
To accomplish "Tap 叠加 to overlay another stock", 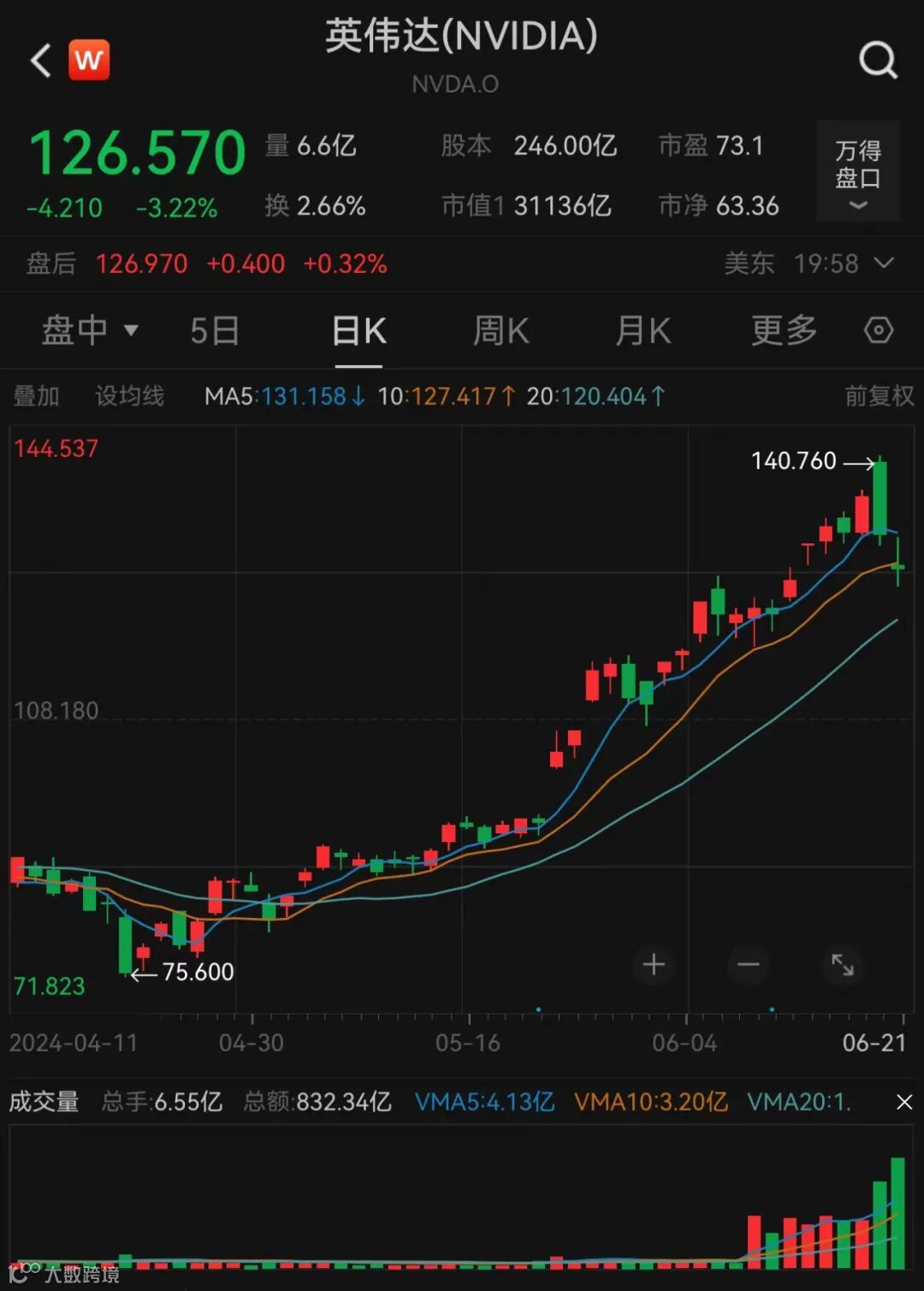I will [37, 396].
